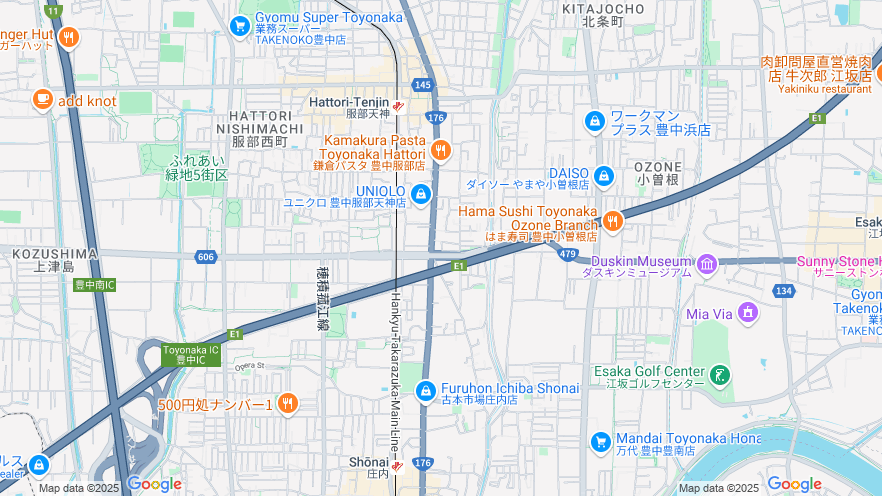Select the Mia Via marker

748,314
